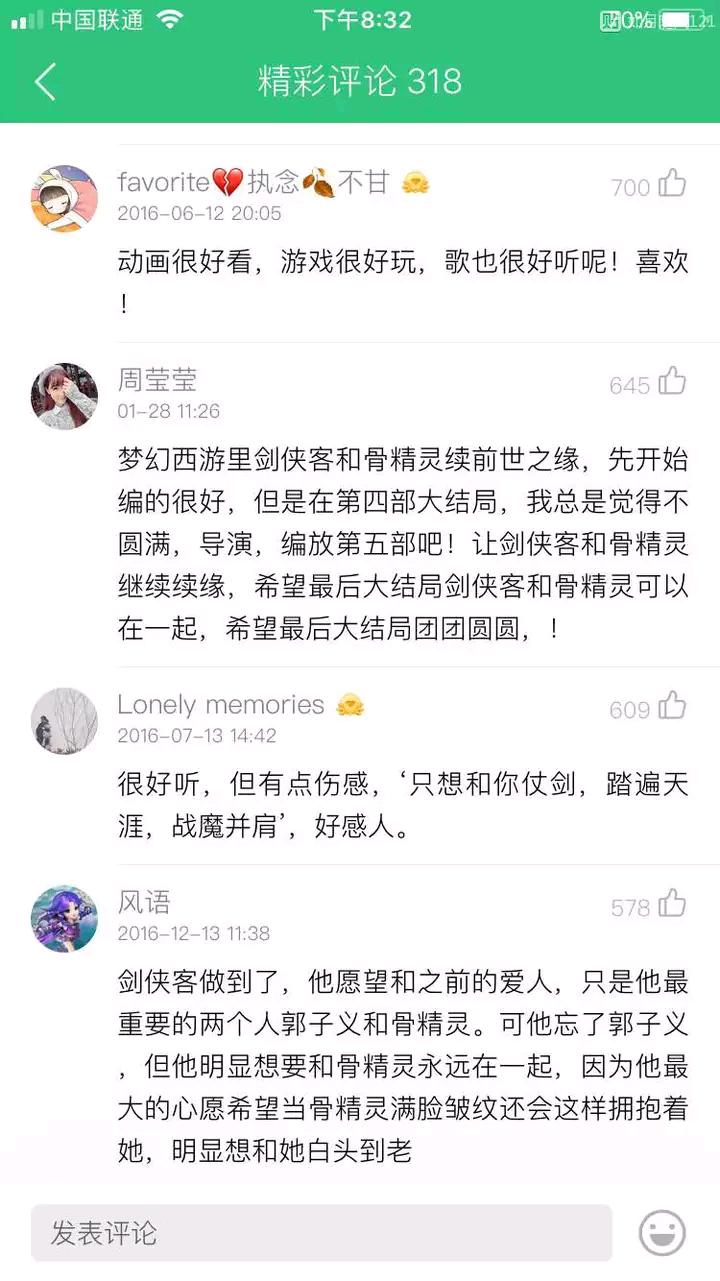View the avatar of Lonely memories

tap(64, 720)
